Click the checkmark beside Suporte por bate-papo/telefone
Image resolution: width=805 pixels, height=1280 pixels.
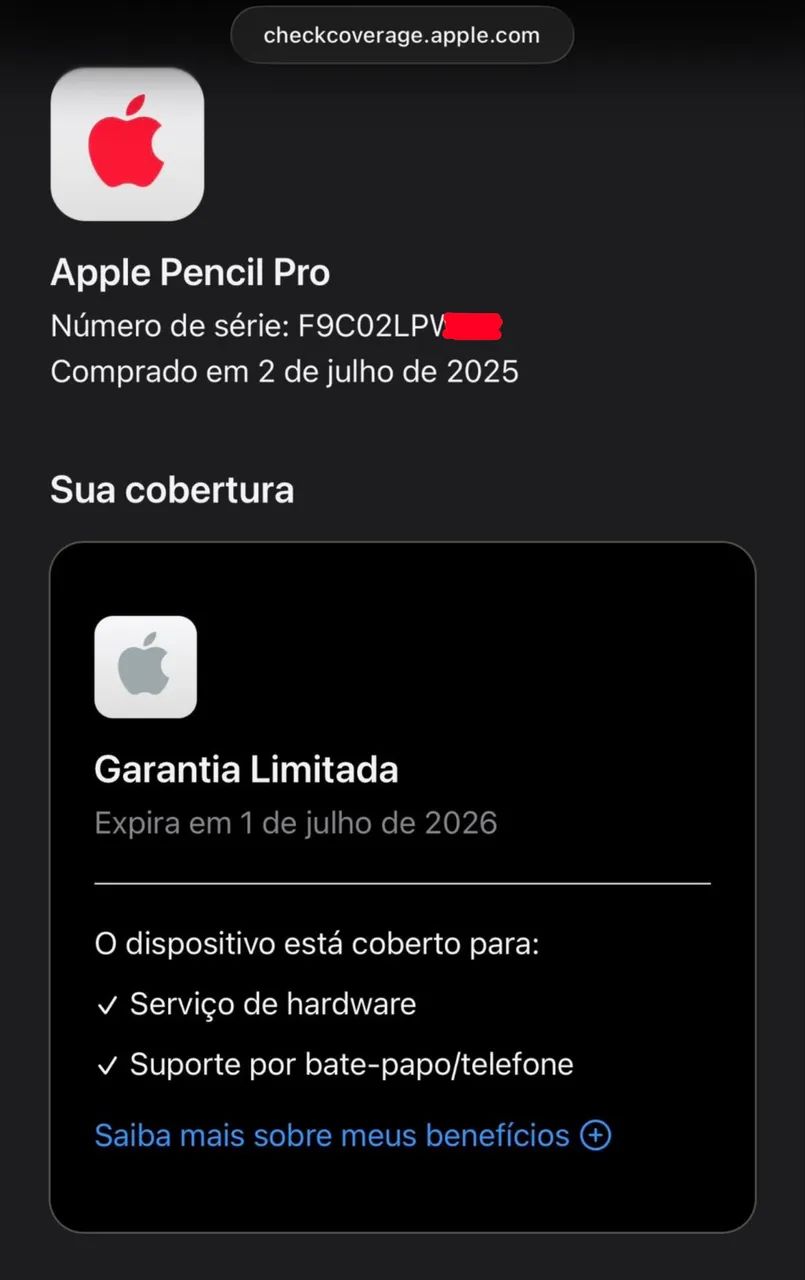[108, 1064]
